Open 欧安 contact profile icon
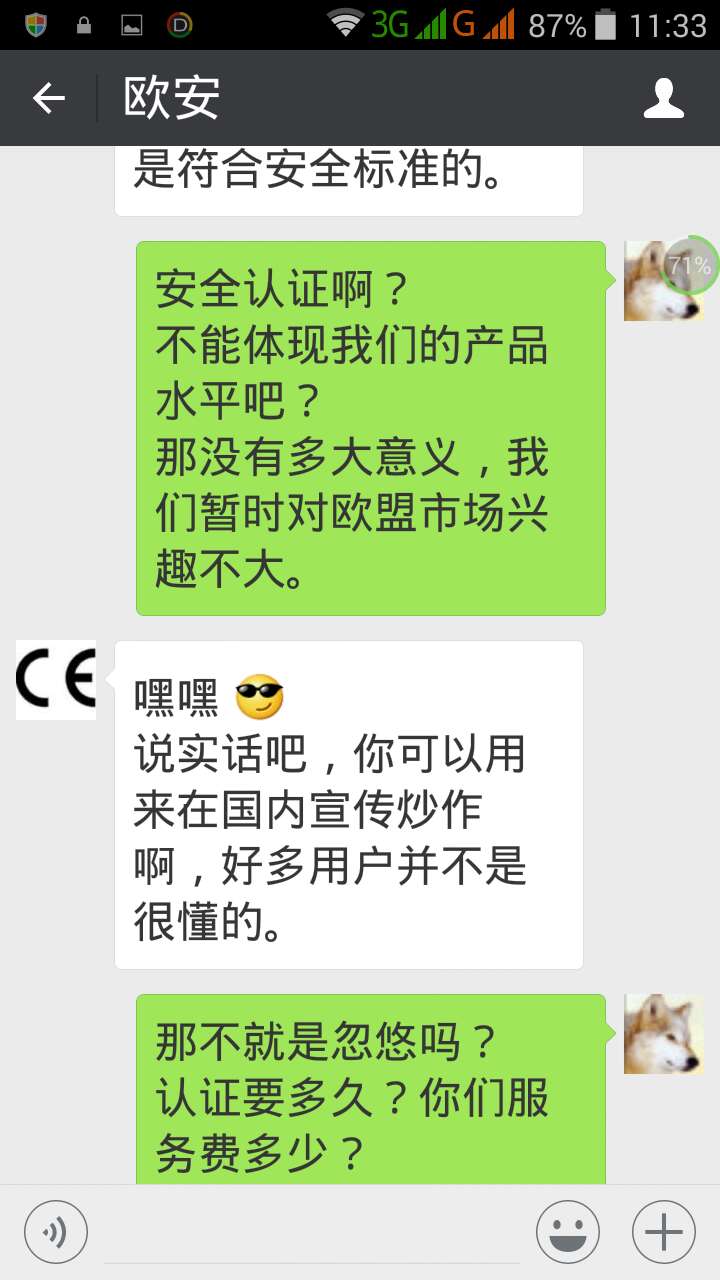 click(x=663, y=98)
